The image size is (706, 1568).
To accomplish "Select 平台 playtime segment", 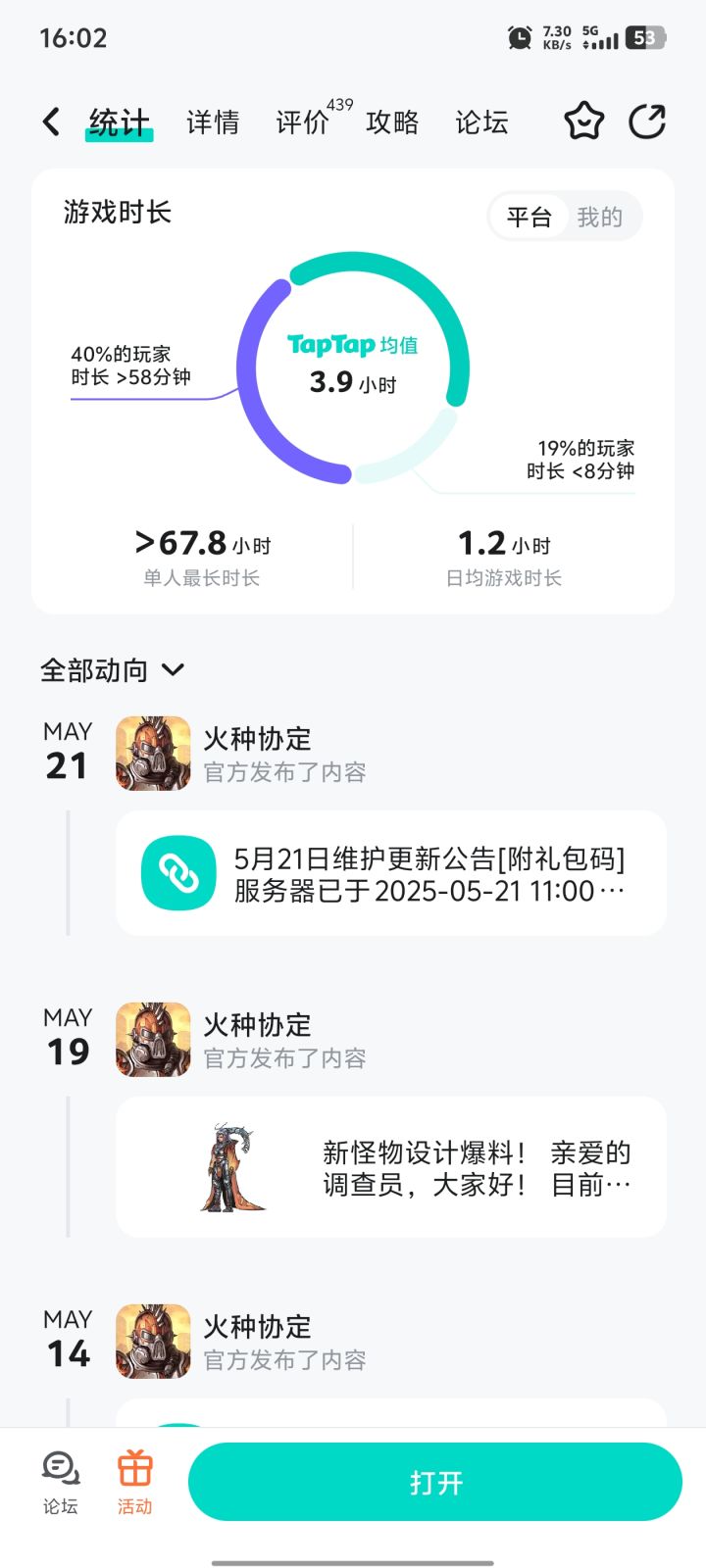I will click(x=529, y=217).
